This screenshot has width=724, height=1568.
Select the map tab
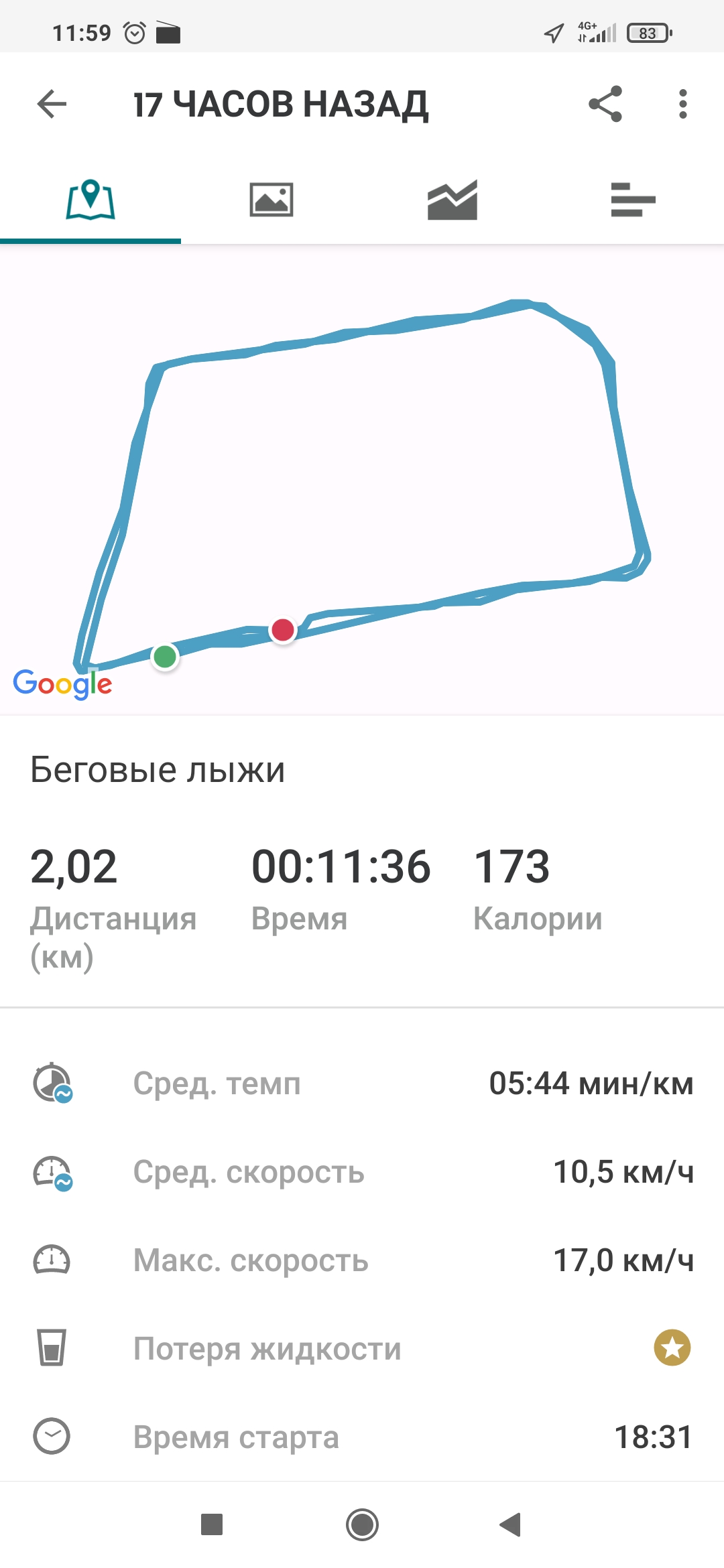[90, 200]
